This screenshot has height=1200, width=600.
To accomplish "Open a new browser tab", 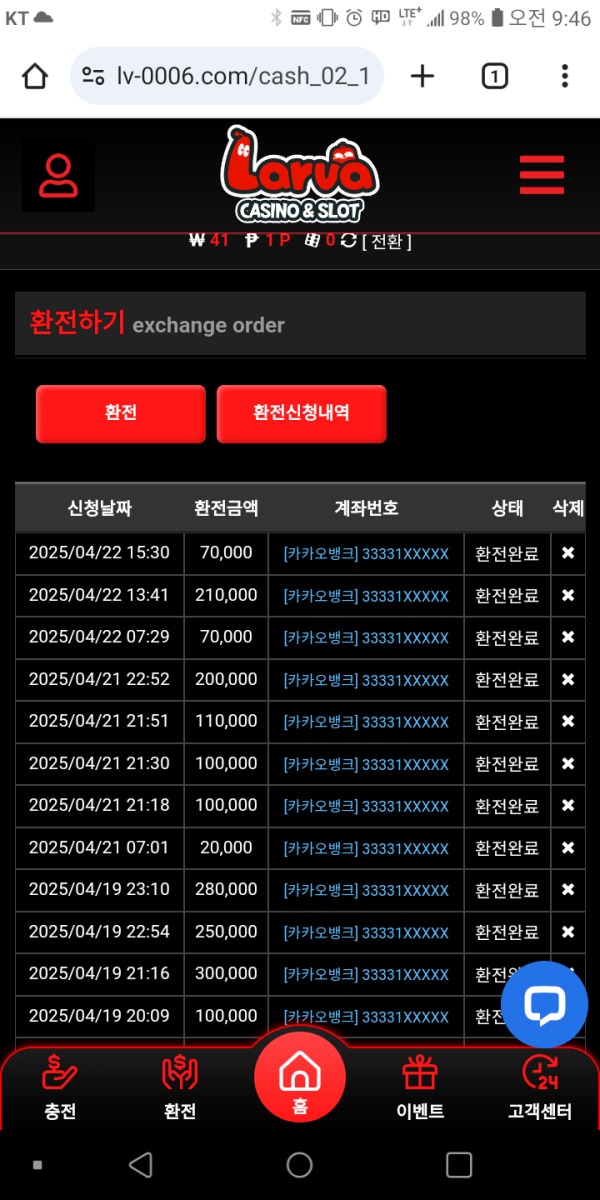I will tap(423, 76).
